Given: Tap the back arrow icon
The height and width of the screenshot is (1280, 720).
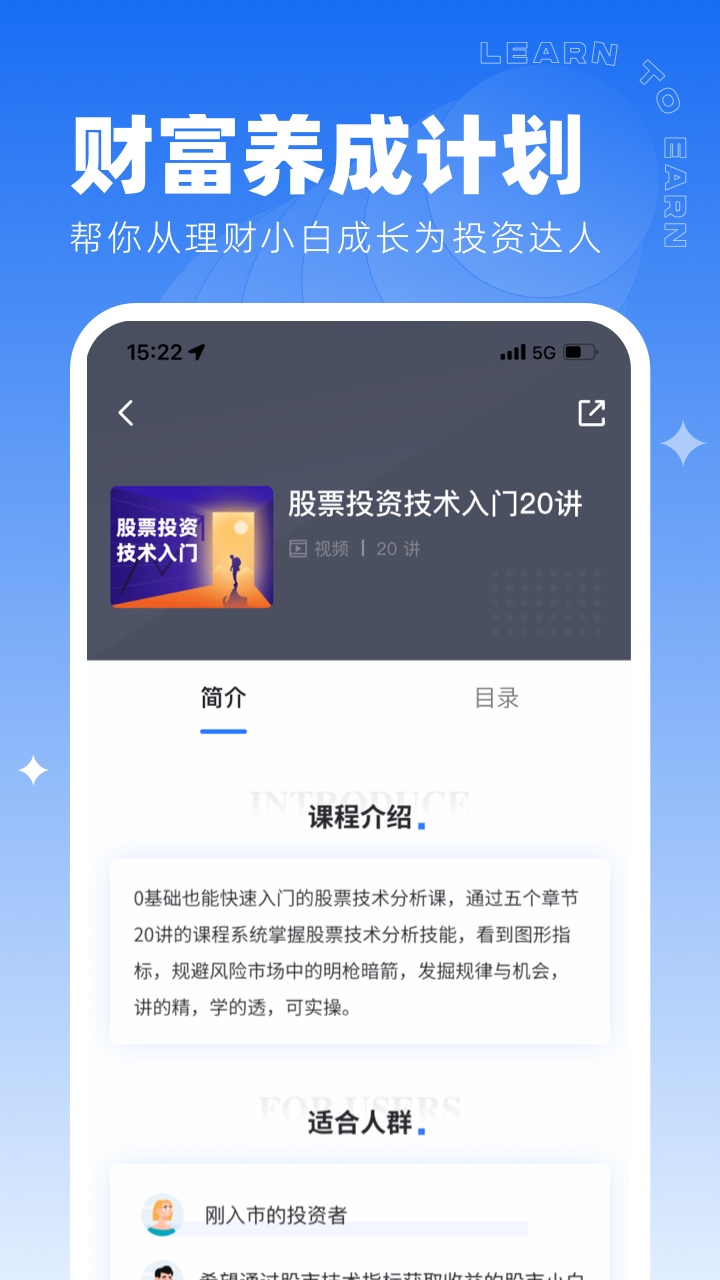Looking at the screenshot, I should coord(124,413).
